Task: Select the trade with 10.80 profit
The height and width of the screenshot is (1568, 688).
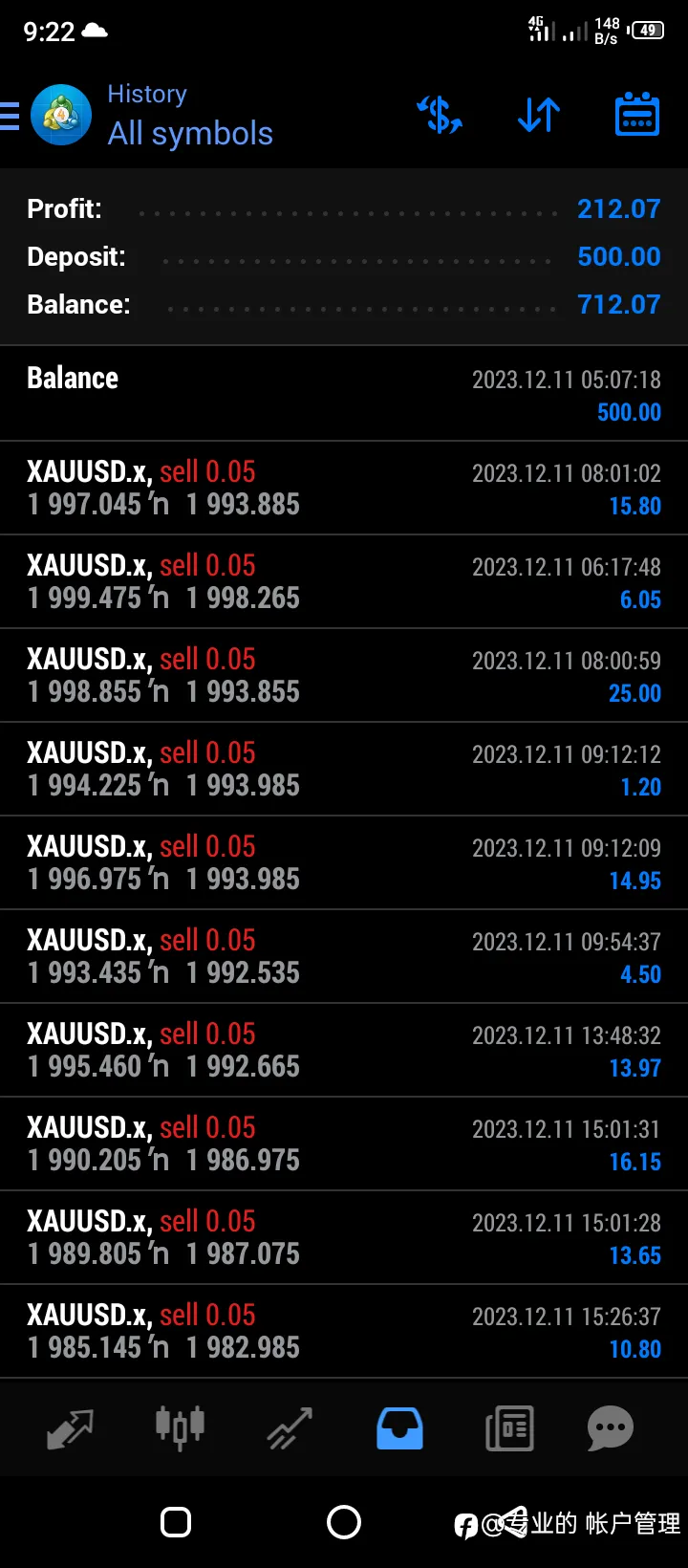Action: pyautogui.click(x=344, y=1331)
